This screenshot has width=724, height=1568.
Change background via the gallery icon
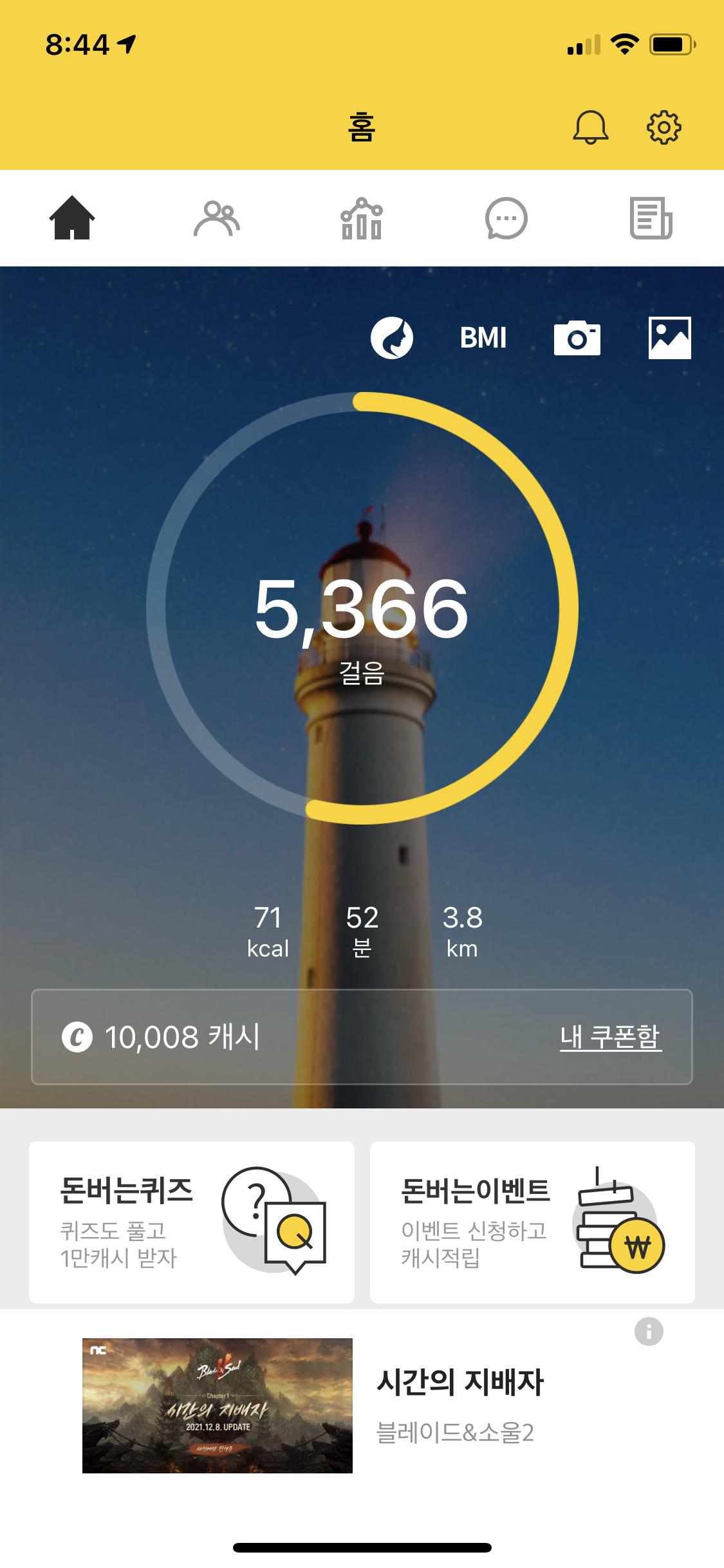pyautogui.click(x=669, y=337)
